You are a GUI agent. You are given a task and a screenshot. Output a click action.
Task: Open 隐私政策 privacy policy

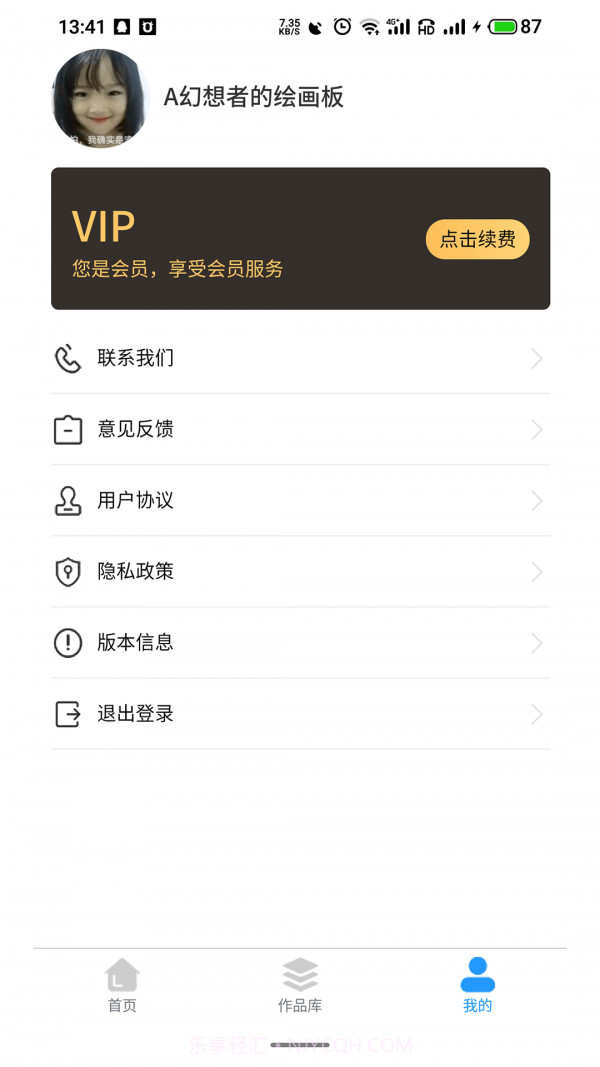(300, 571)
